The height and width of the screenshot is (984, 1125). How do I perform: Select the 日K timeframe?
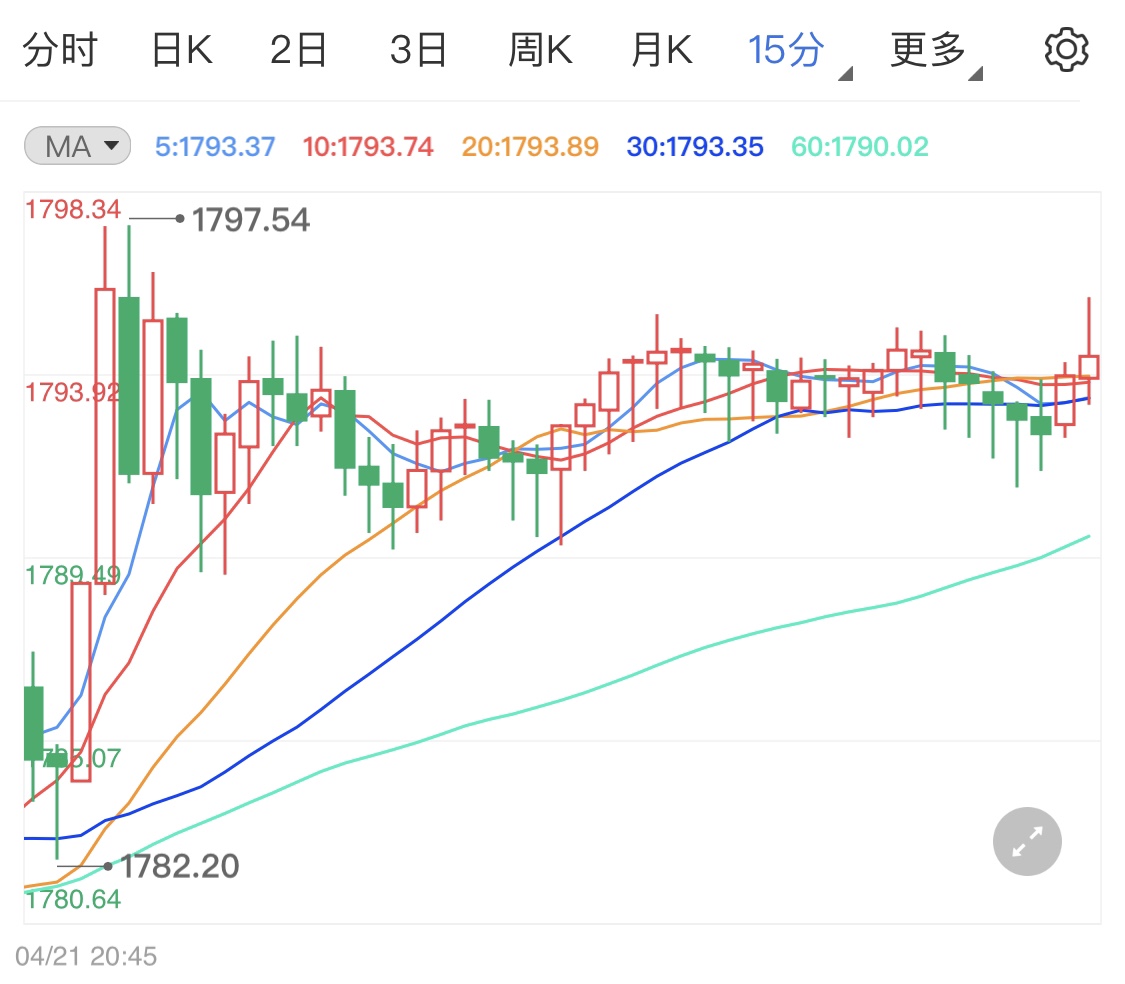[181, 49]
